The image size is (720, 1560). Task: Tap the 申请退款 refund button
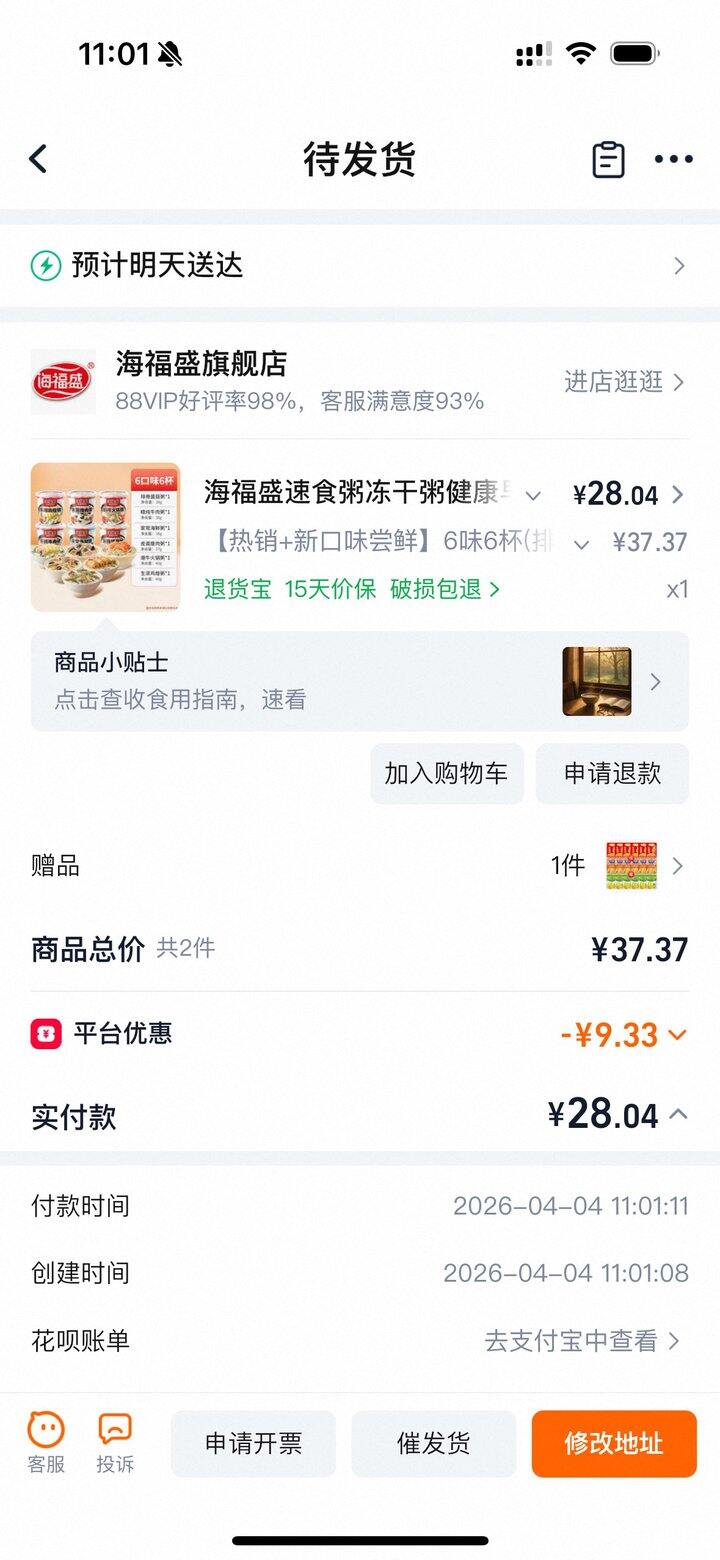pos(612,773)
